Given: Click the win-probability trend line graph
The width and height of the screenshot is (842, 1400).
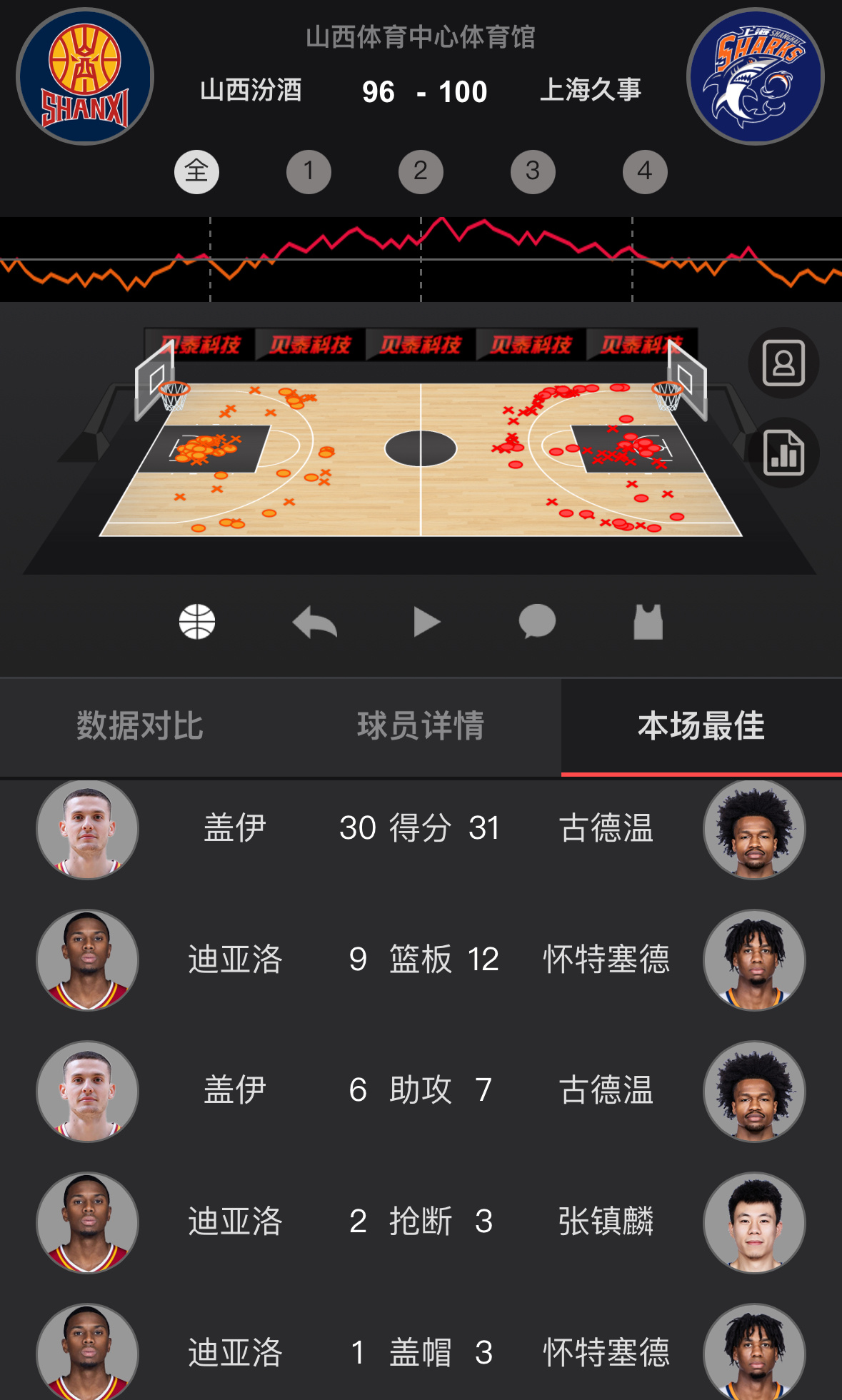Looking at the screenshot, I should click(421, 257).
